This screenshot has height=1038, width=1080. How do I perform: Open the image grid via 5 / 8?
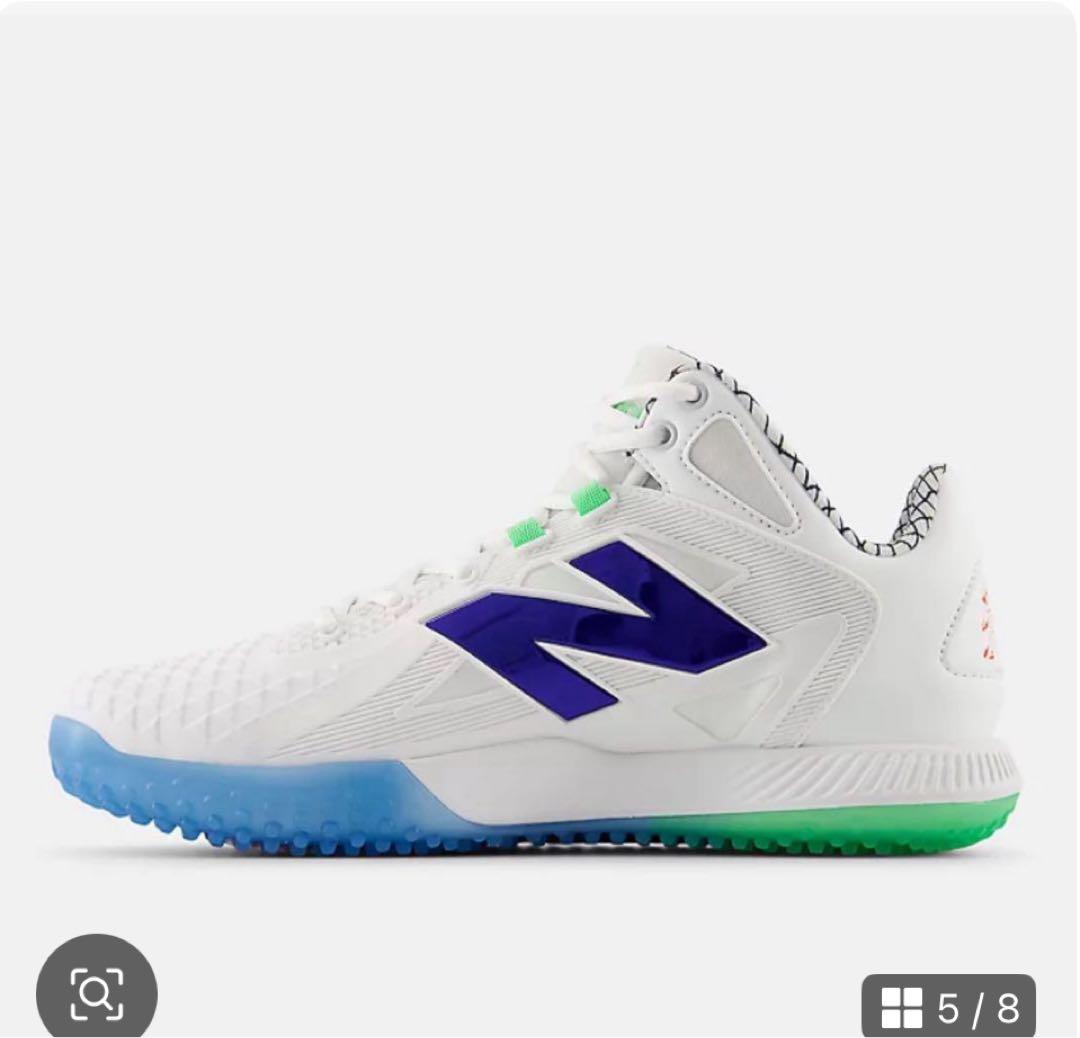(949, 1007)
